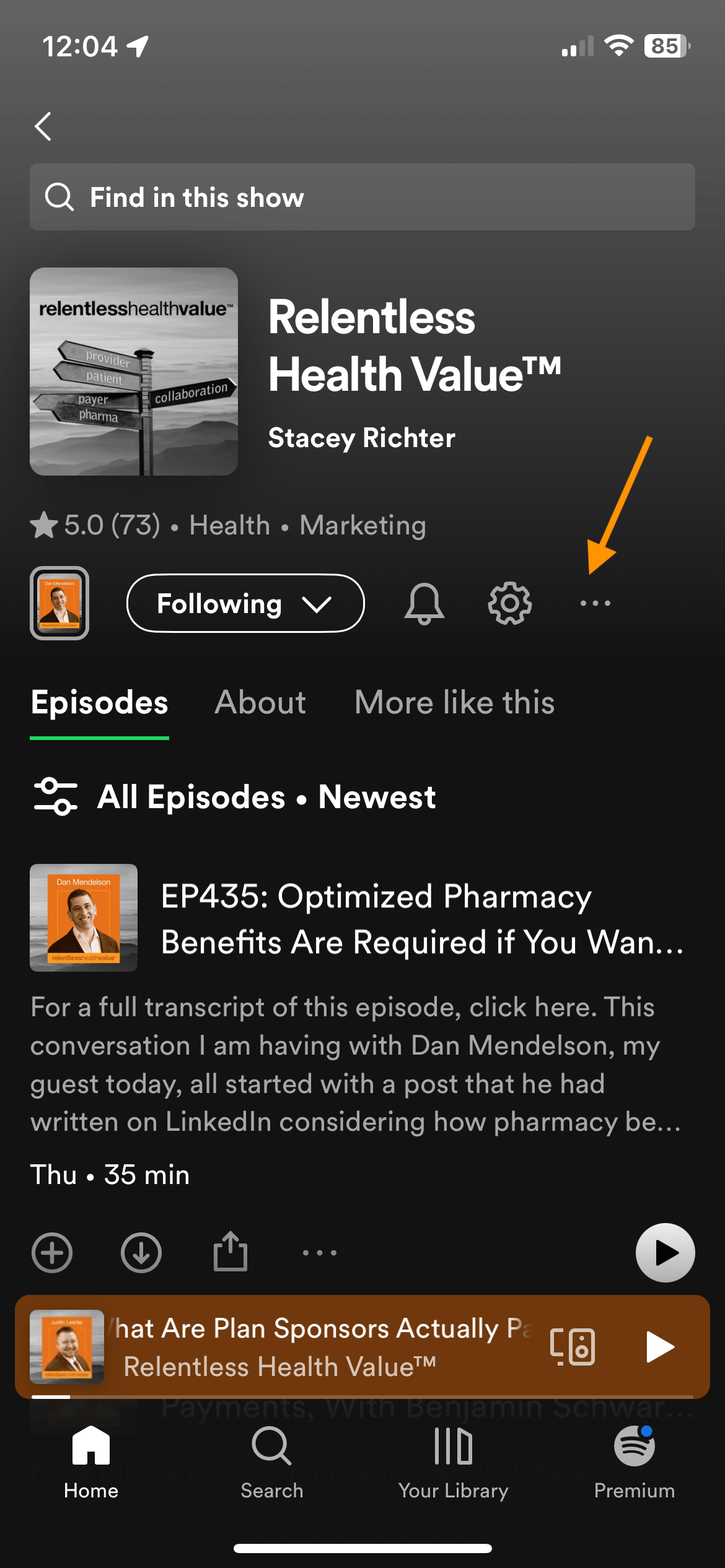Screen dimensions: 725x1568
Task: Resume playback from the mini player
Action: (x=659, y=1347)
